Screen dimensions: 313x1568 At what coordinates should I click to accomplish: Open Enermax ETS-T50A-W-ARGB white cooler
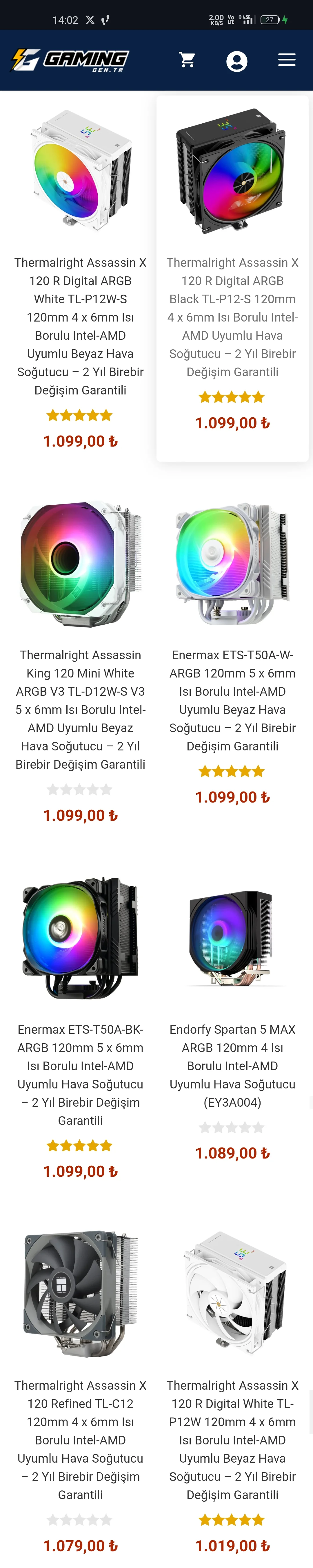click(x=232, y=700)
